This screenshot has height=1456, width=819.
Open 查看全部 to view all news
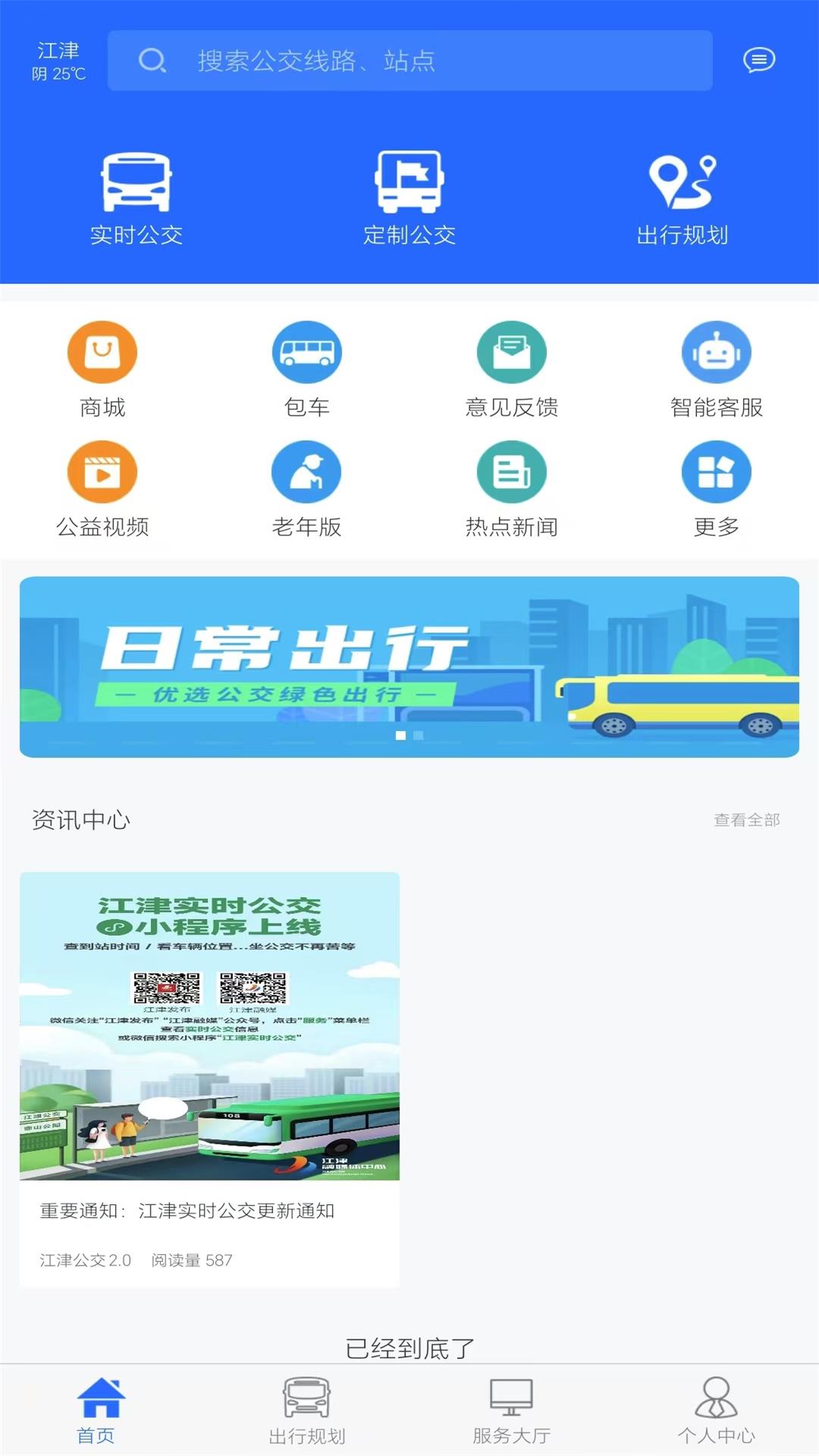(x=747, y=819)
